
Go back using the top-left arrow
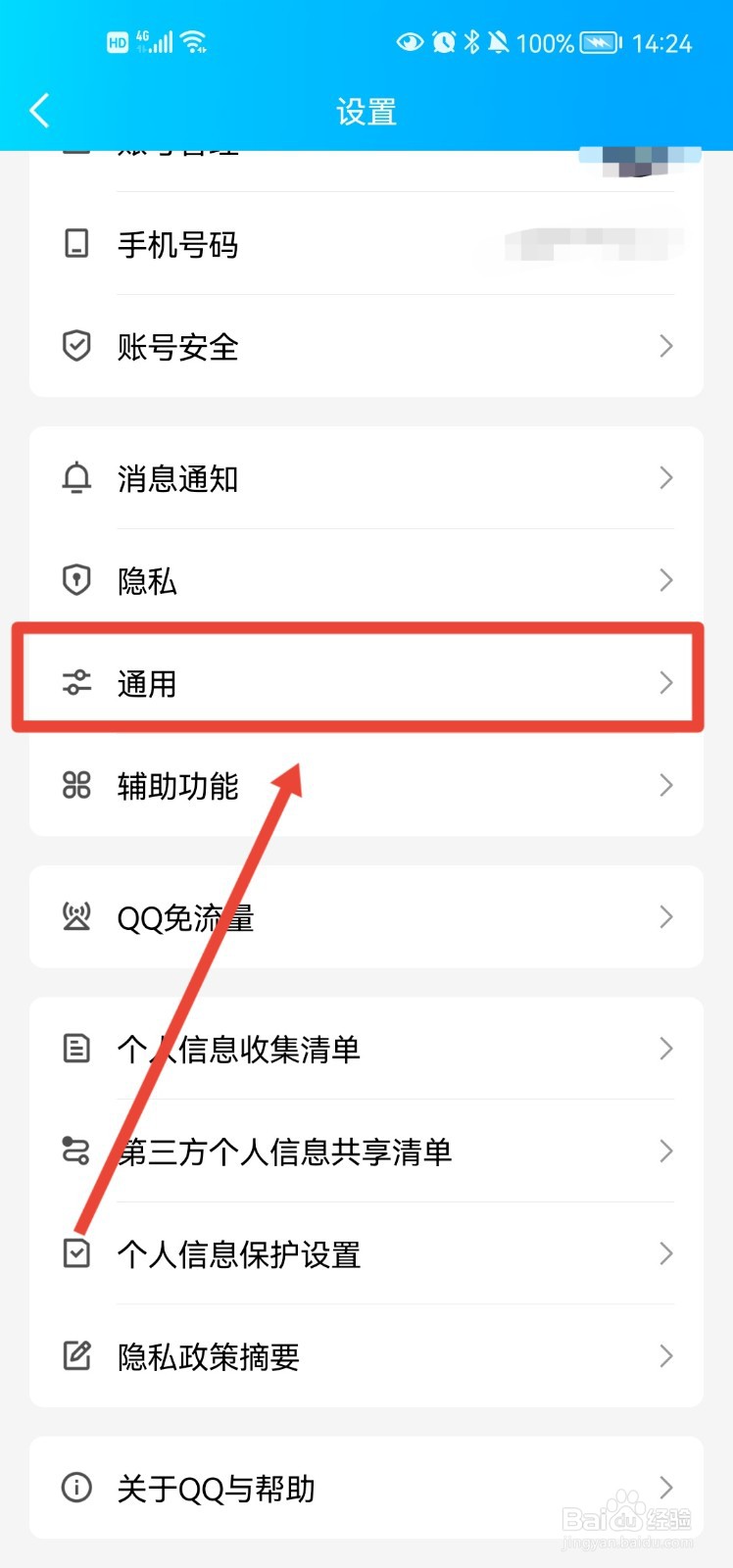click(39, 111)
